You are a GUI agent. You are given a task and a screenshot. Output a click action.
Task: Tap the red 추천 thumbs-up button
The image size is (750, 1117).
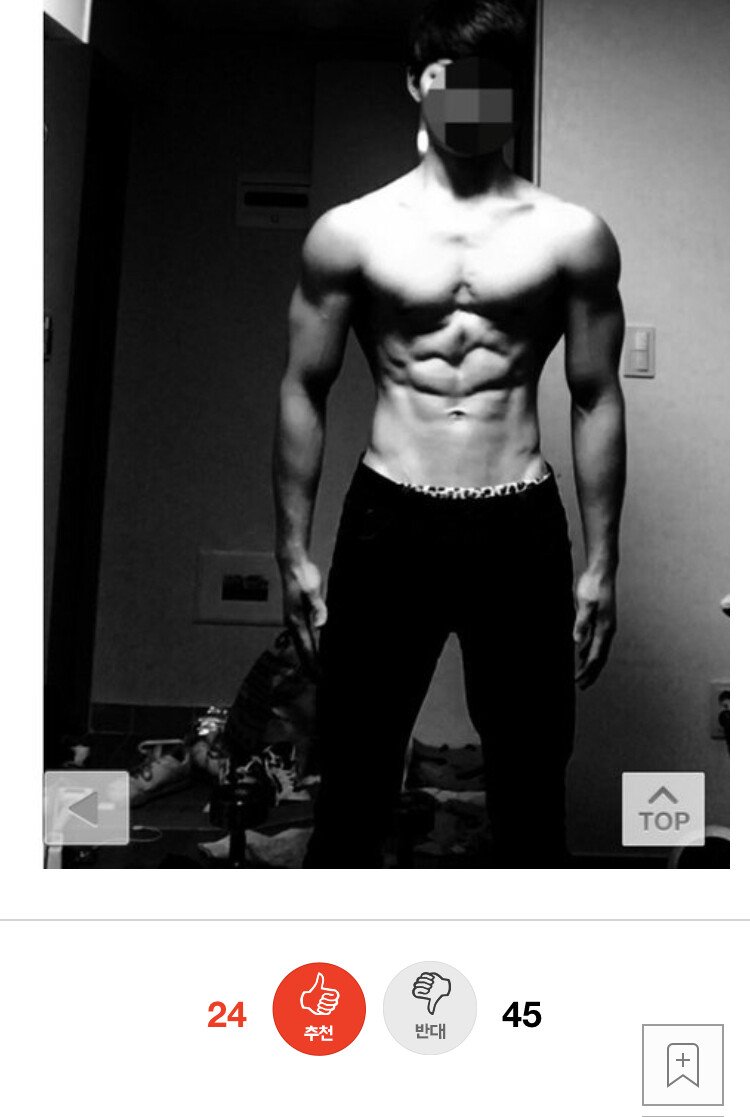click(x=319, y=1008)
